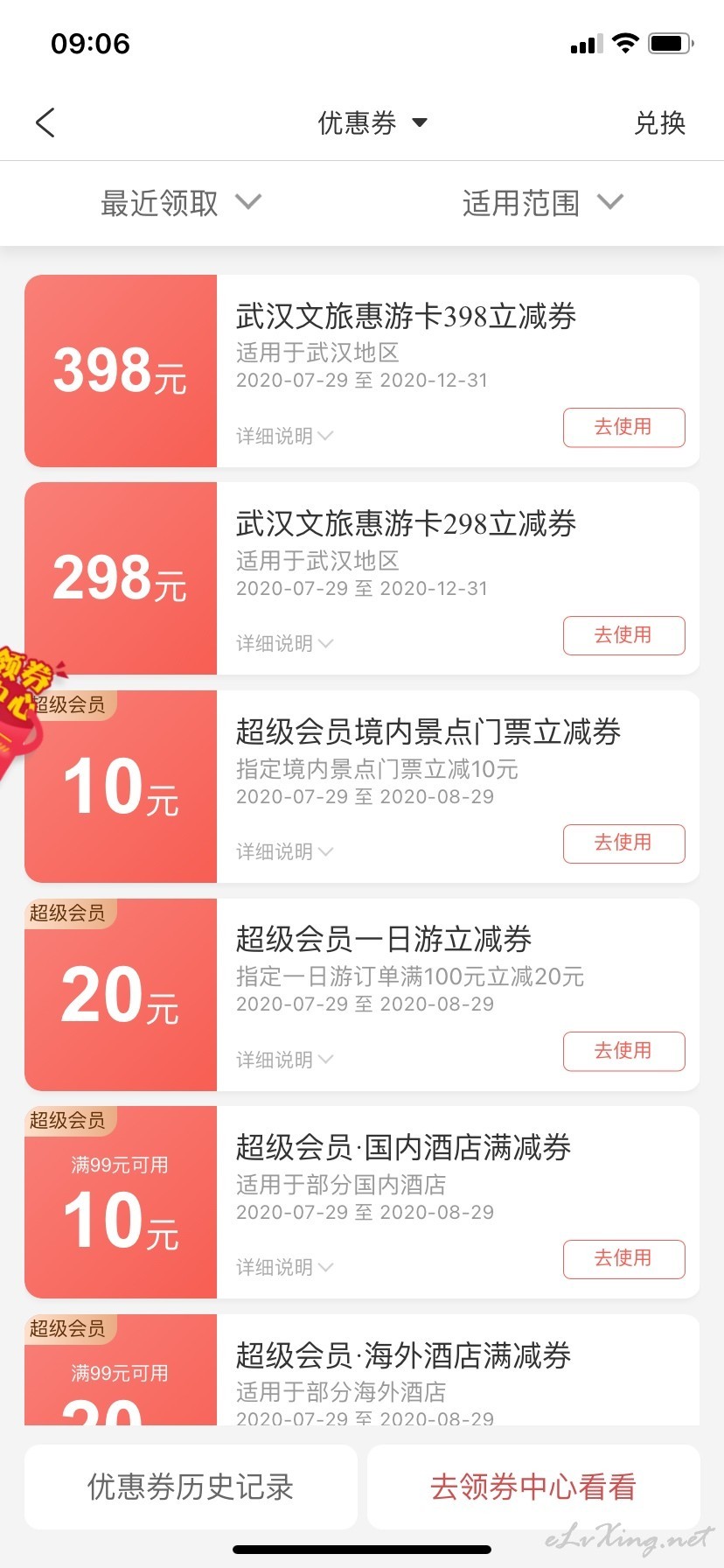Open 优惠券历史记录
The width and height of the screenshot is (724, 1568).
[191, 1487]
